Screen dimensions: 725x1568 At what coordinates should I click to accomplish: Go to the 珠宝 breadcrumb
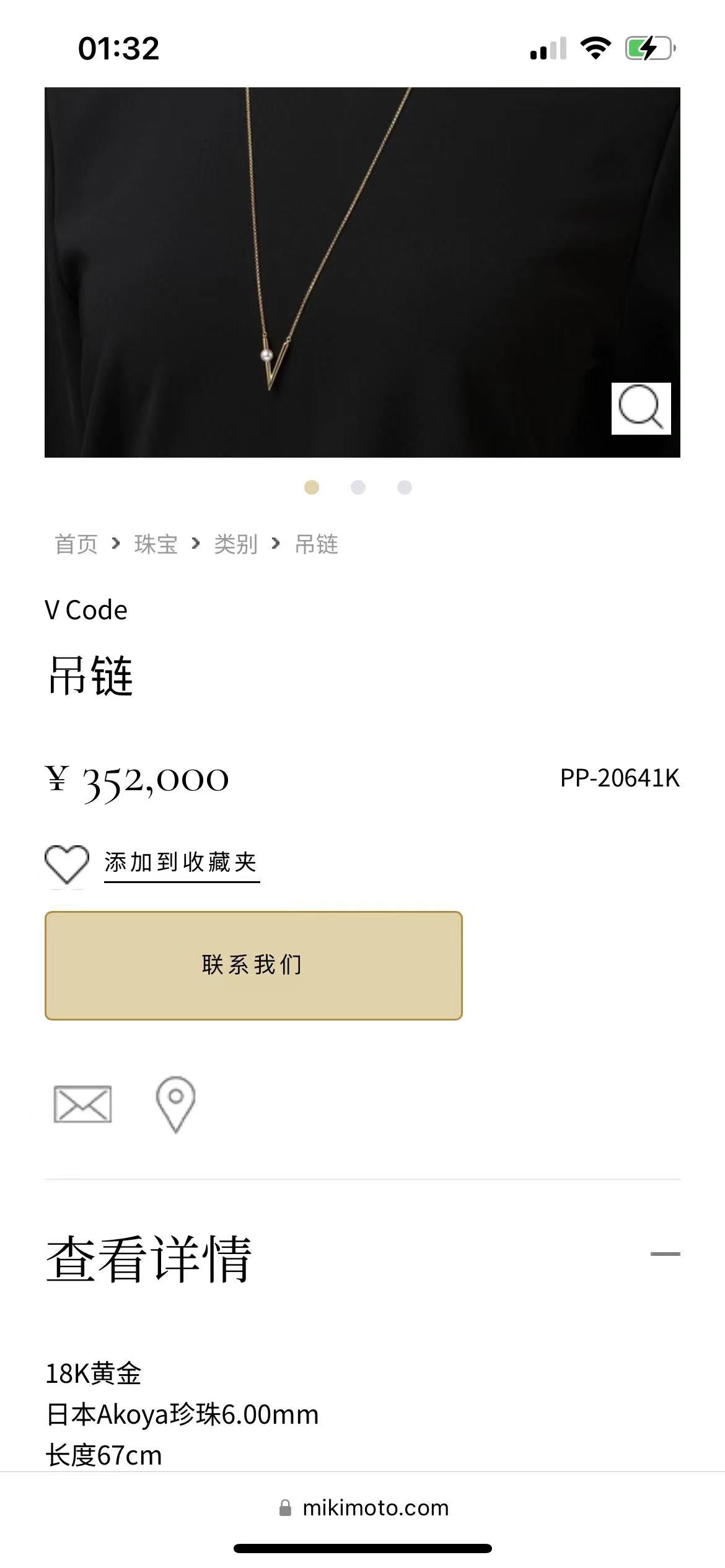tap(156, 544)
